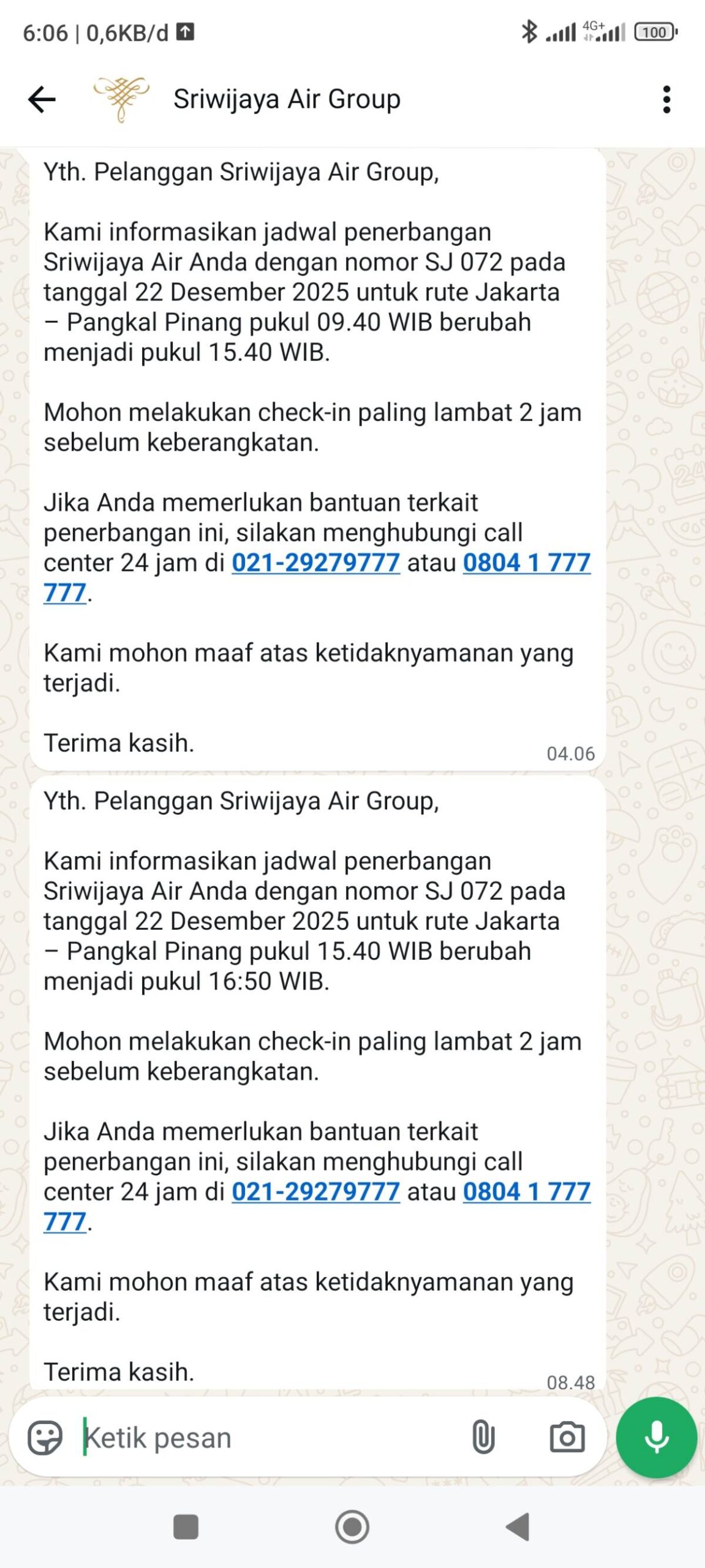The width and height of the screenshot is (705, 1568).
Task: Focus the Ketik pesan message field
Action: pyautogui.click(x=270, y=1437)
